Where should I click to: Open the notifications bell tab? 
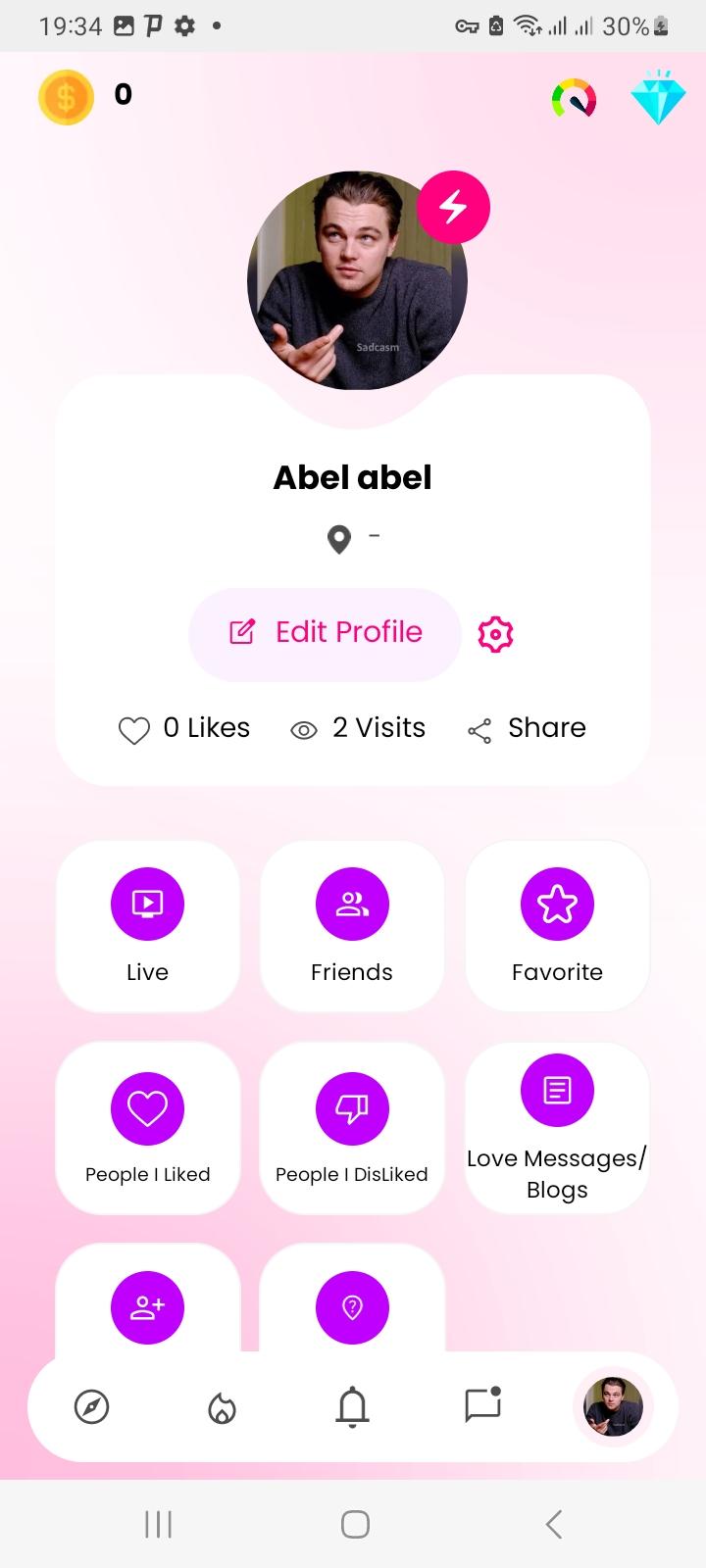tap(352, 1407)
